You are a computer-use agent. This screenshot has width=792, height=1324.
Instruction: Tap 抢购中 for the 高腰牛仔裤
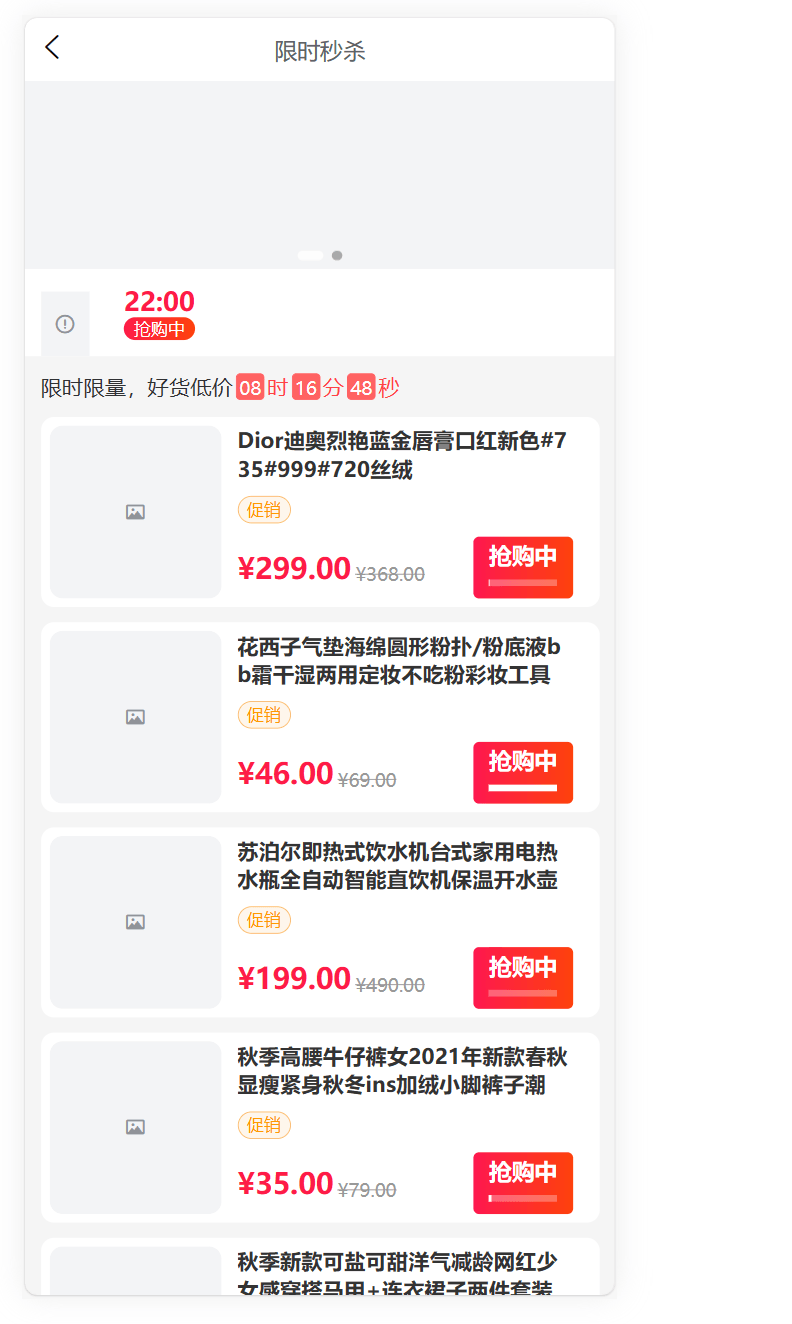click(x=523, y=1182)
